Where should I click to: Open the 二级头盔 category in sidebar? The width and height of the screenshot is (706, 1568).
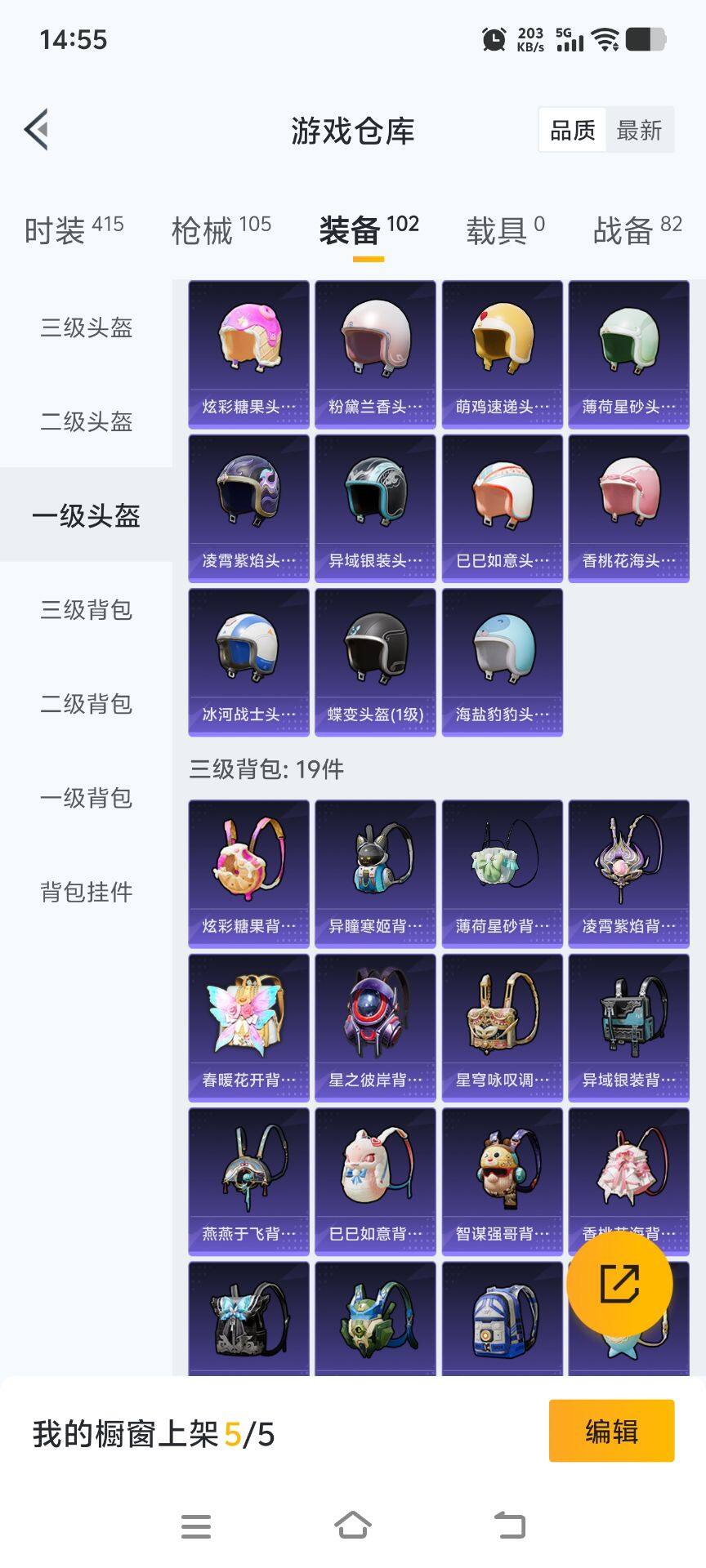[87, 423]
